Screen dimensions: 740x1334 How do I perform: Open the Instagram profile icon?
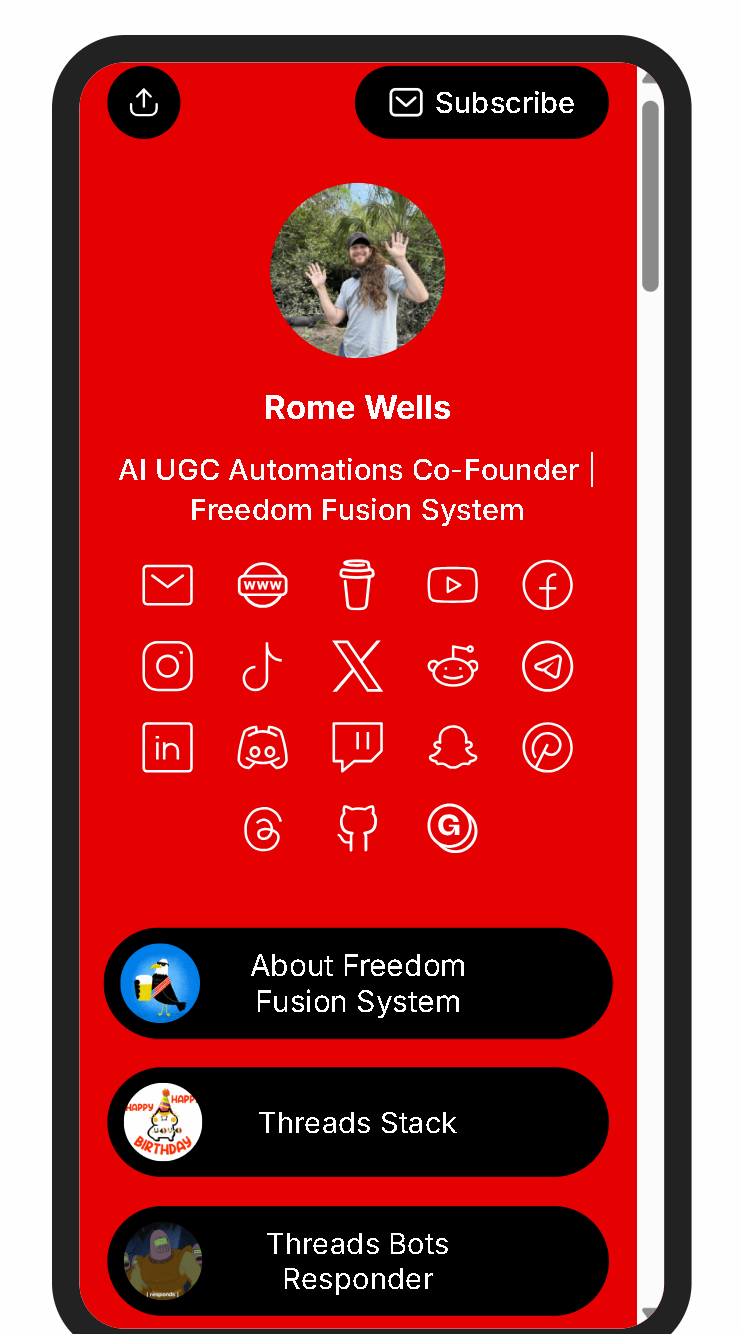(167, 666)
